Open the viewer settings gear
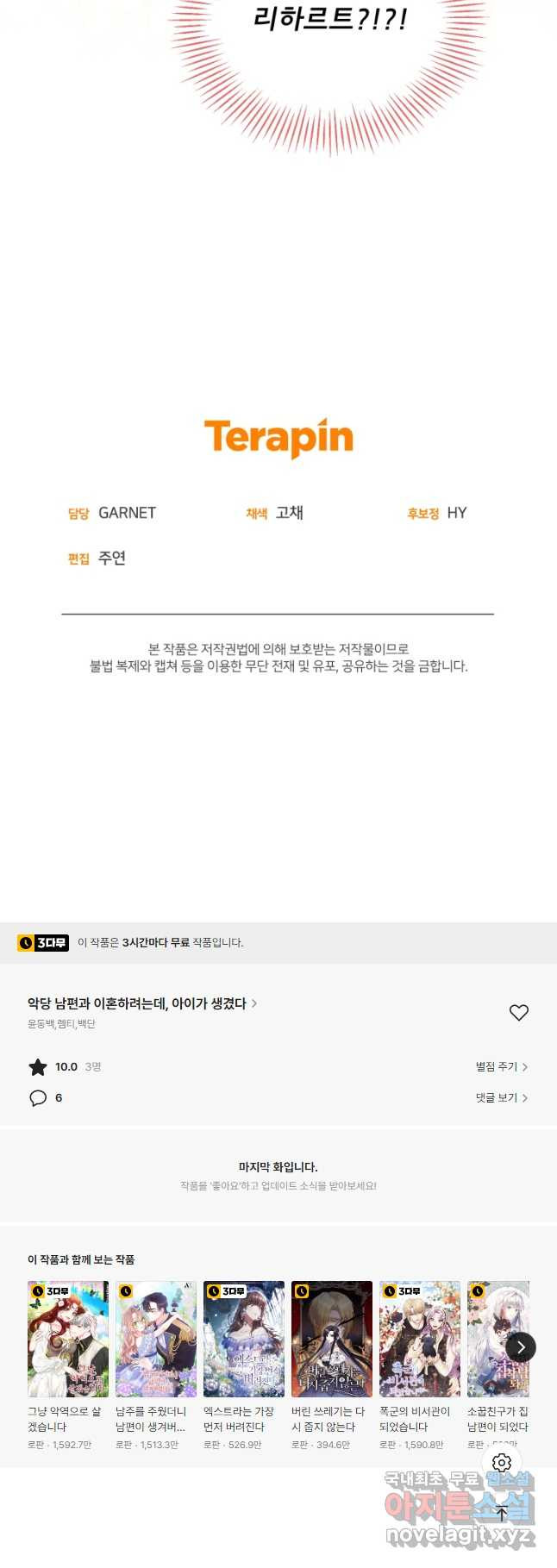This screenshot has width=557, height=1568. coord(502,1463)
